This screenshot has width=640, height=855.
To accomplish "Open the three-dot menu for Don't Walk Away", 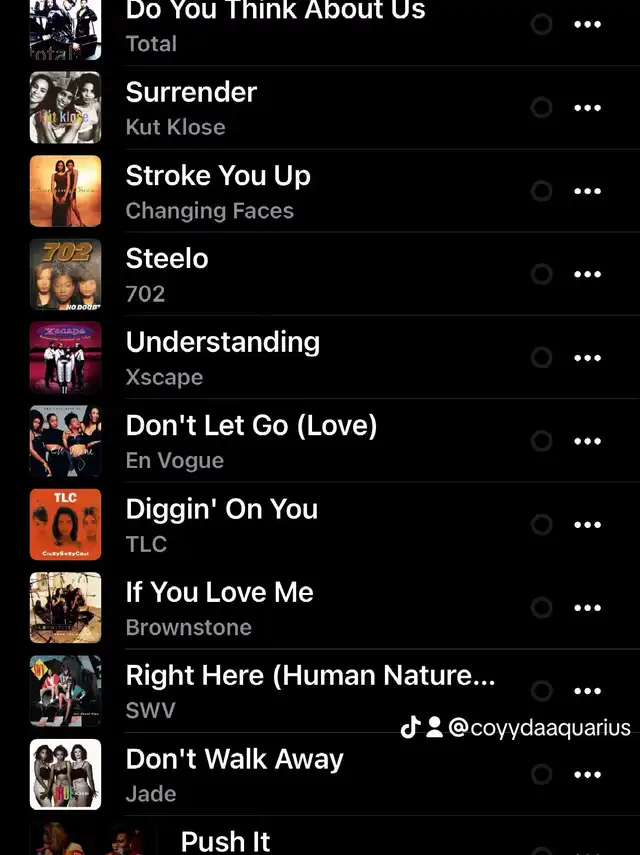I will [587, 775].
